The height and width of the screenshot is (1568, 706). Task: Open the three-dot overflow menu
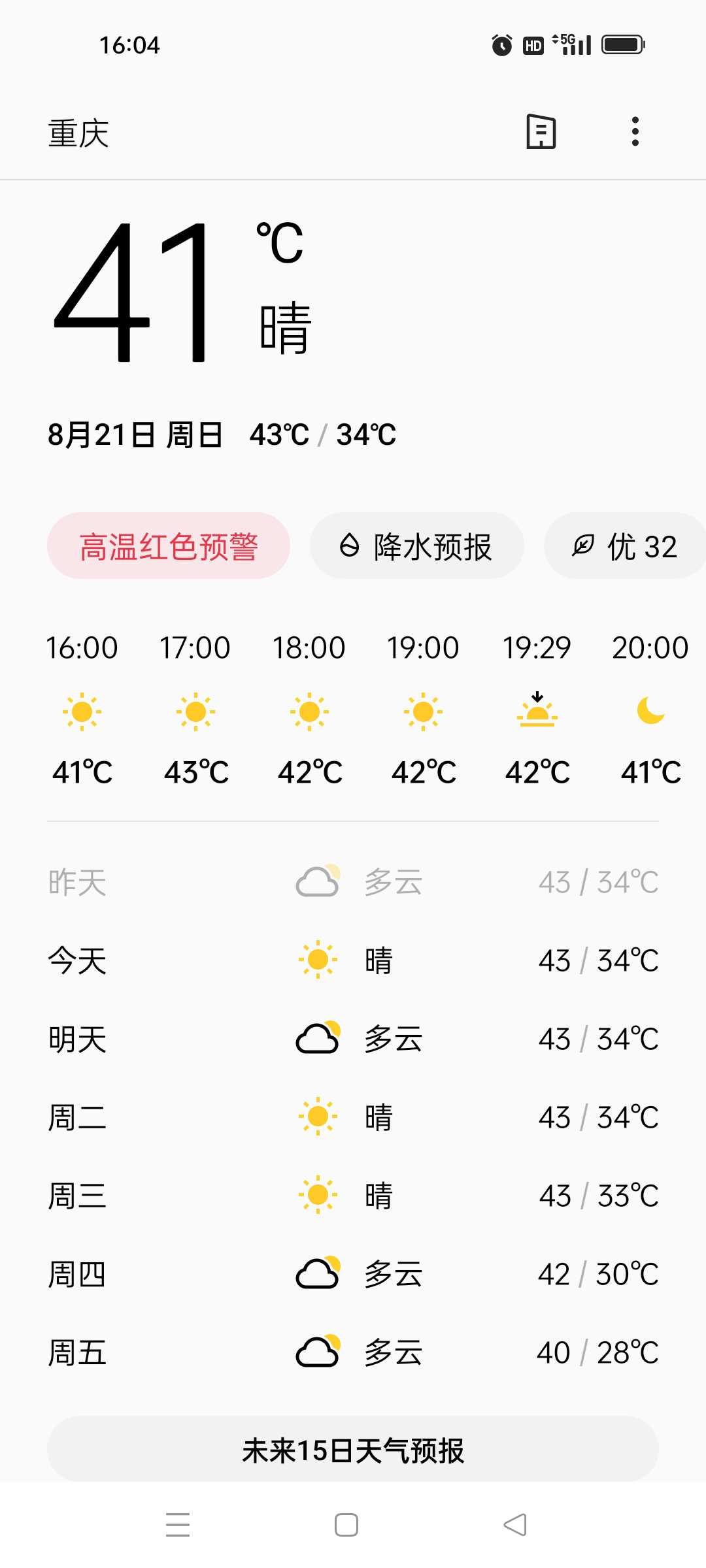click(635, 131)
